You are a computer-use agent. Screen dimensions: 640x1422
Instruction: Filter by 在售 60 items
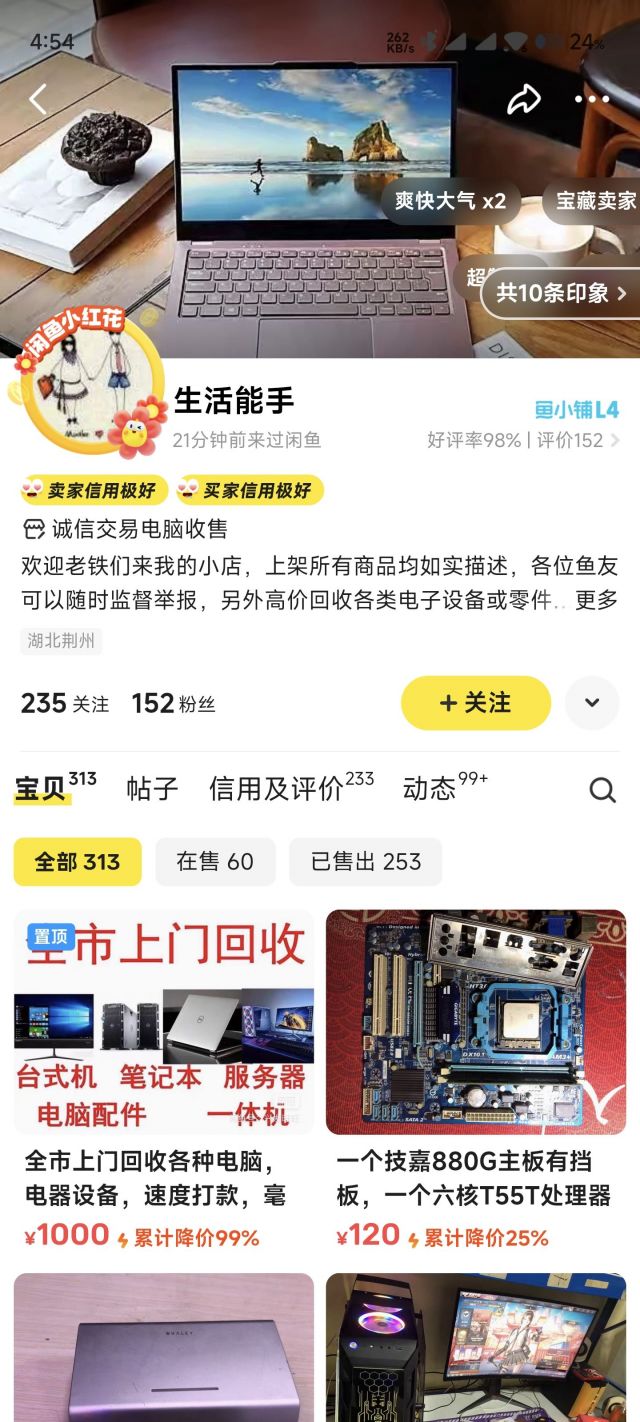pos(215,862)
